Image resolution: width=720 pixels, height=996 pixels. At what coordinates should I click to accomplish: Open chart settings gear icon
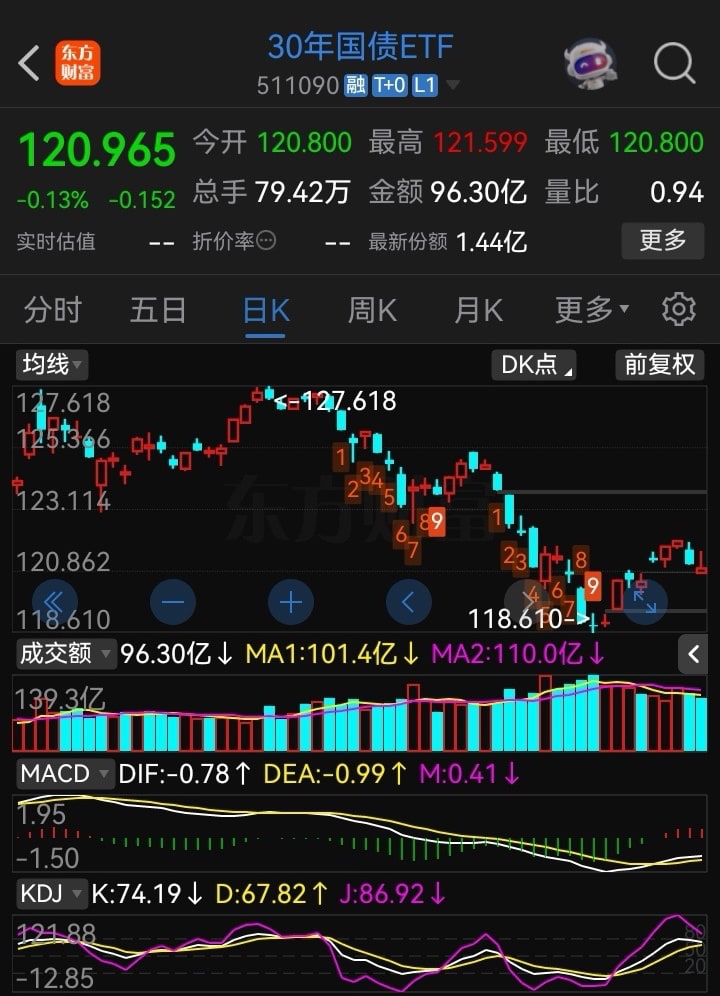point(679,310)
